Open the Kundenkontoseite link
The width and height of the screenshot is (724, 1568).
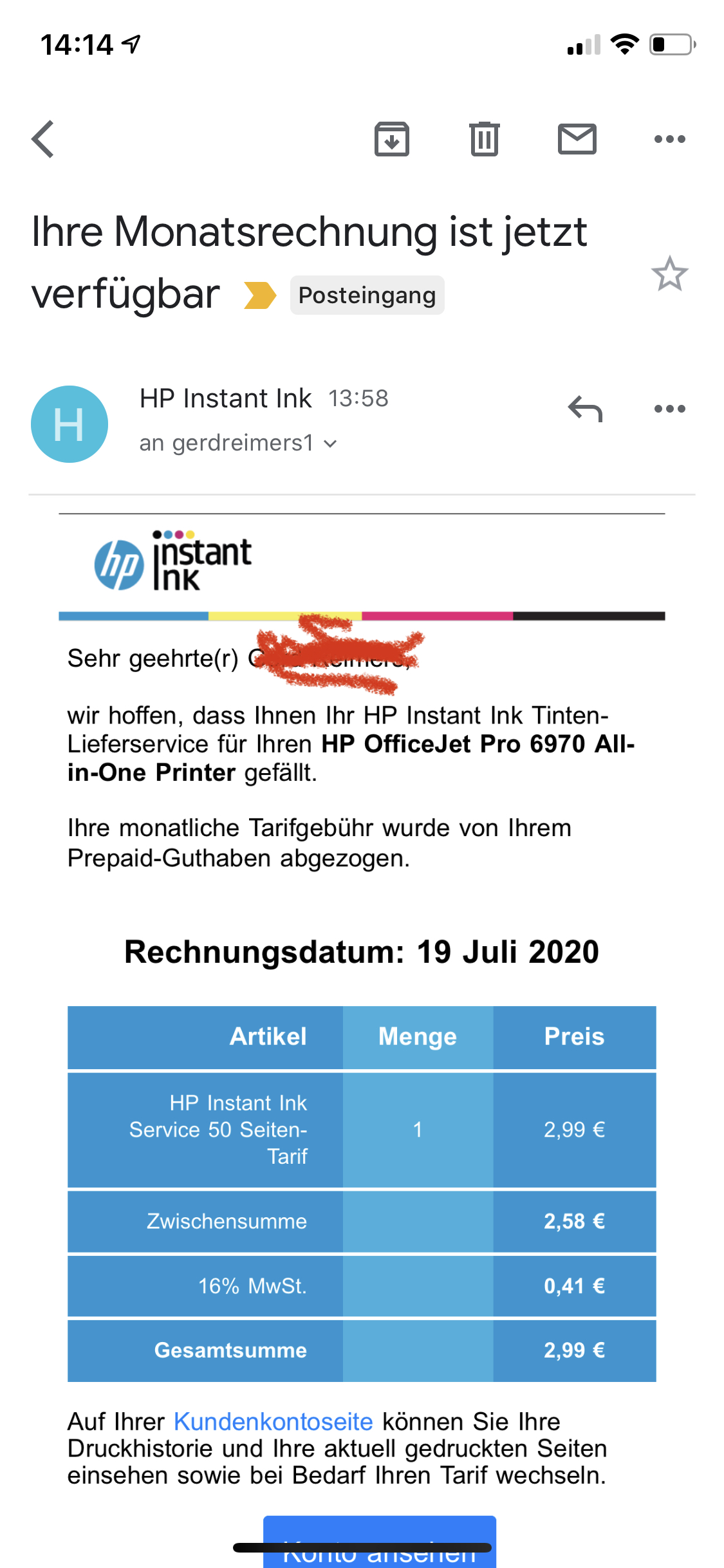pos(273,1421)
